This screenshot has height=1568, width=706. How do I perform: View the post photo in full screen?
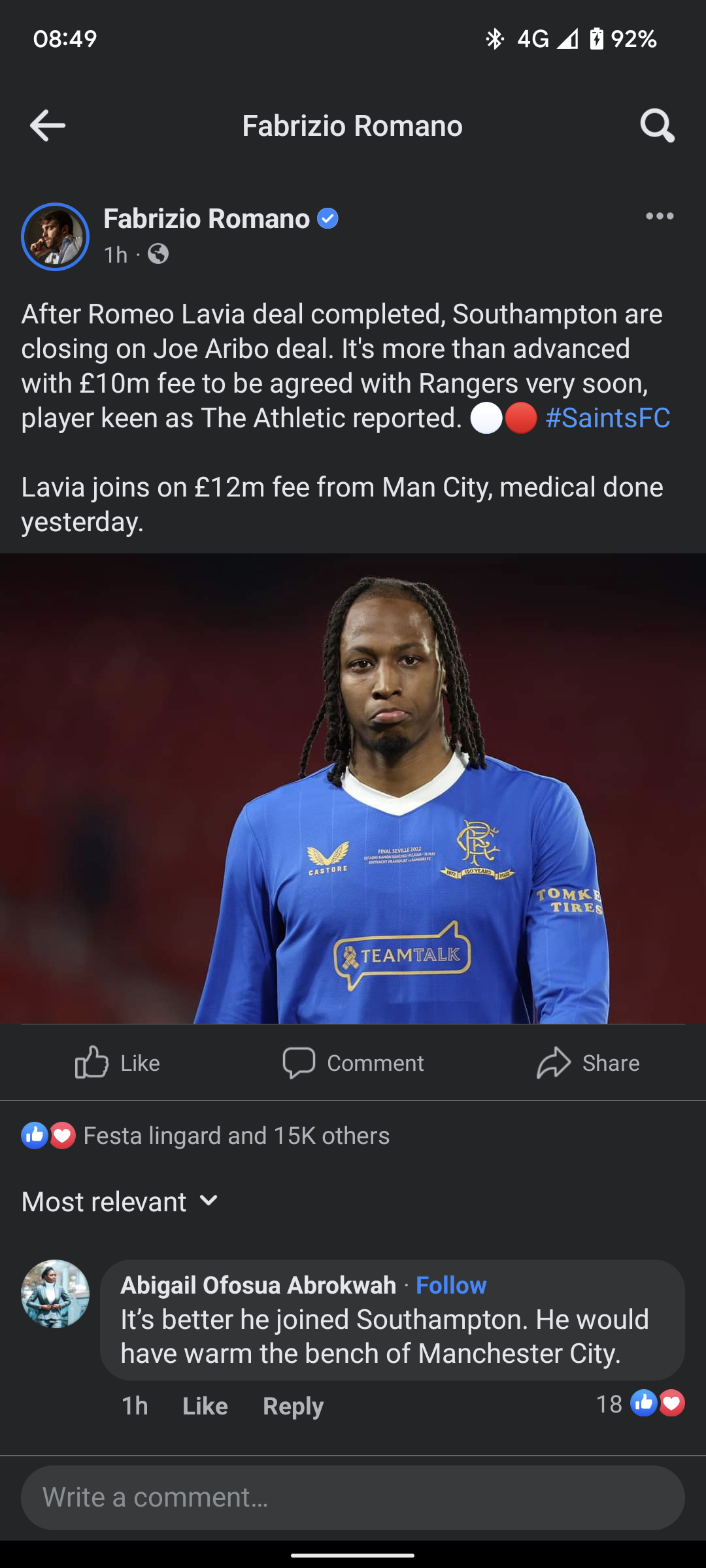point(353,788)
